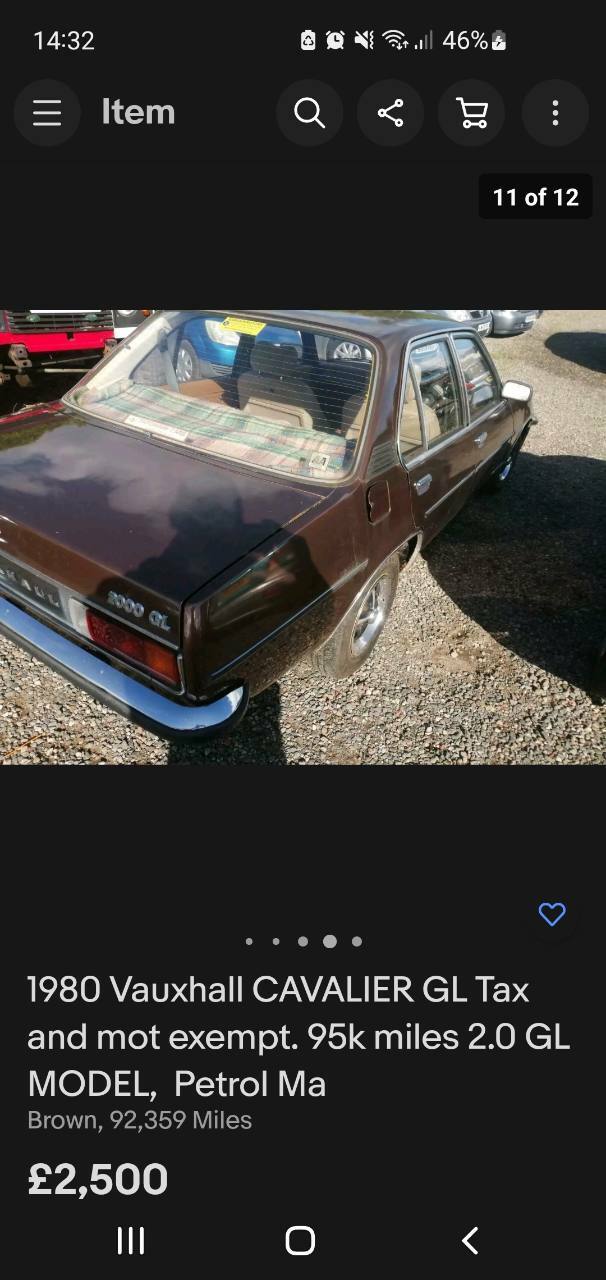The image size is (606, 1280).
Task: Open the brown Cavalier photo full screen
Action: click(x=303, y=537)
